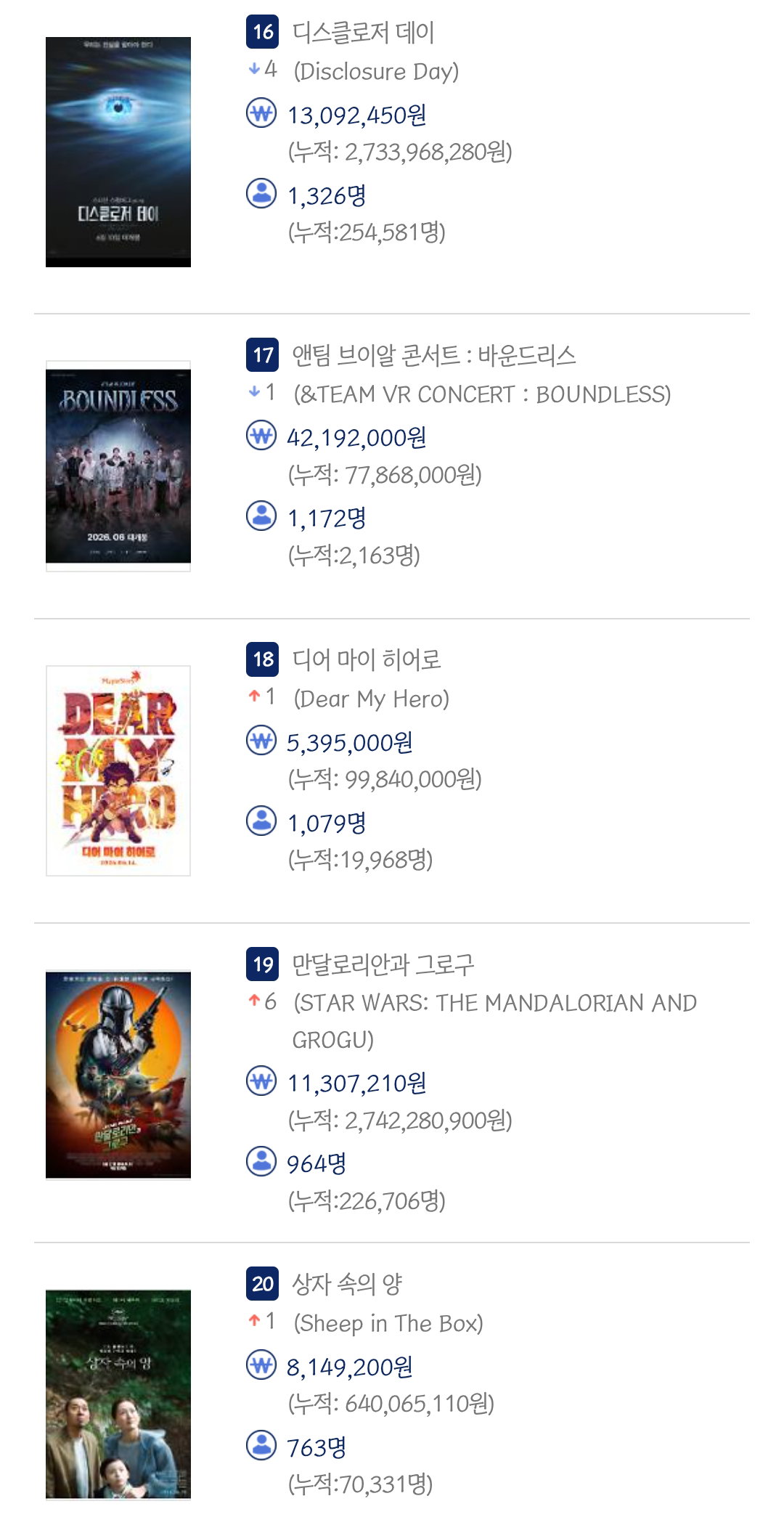Open the title 상자 속의 양
The height and width of the screenshot is (1533, 784).
pyautogui.click(x=346, y=1283)
